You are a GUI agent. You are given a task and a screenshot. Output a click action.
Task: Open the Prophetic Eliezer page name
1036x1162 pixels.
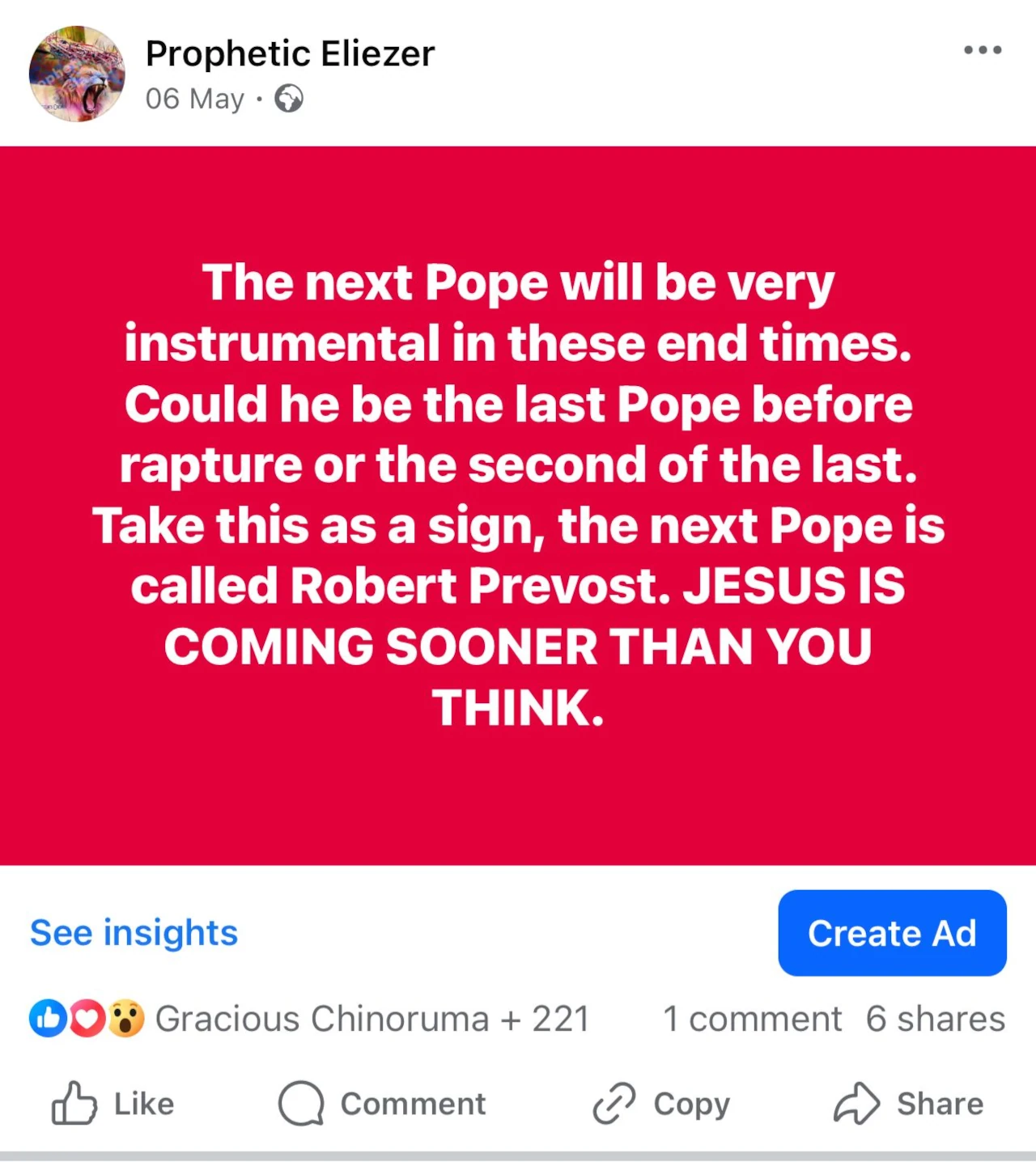tap(290, 53)
